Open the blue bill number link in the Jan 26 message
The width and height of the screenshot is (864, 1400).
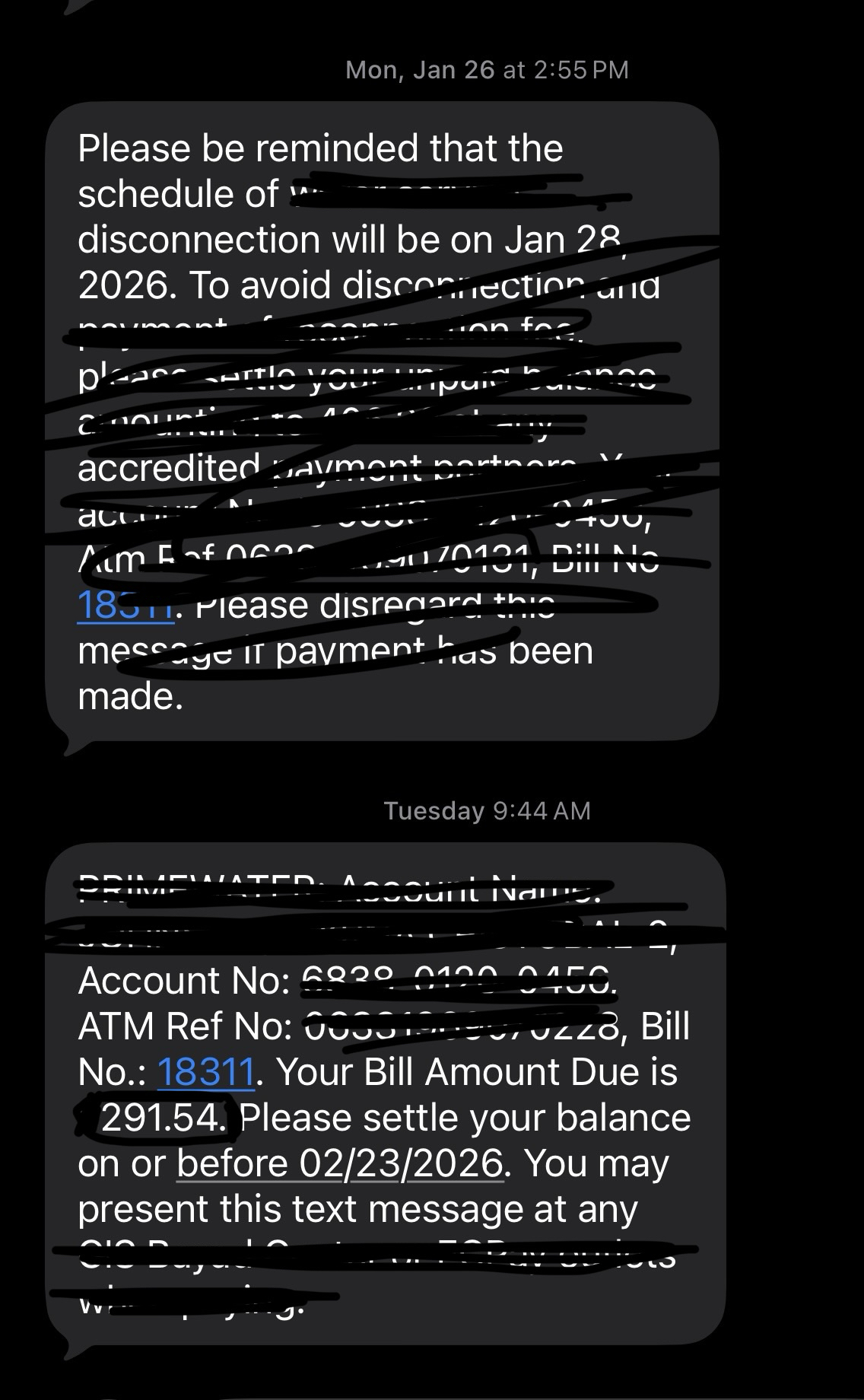tap(125, 606)
